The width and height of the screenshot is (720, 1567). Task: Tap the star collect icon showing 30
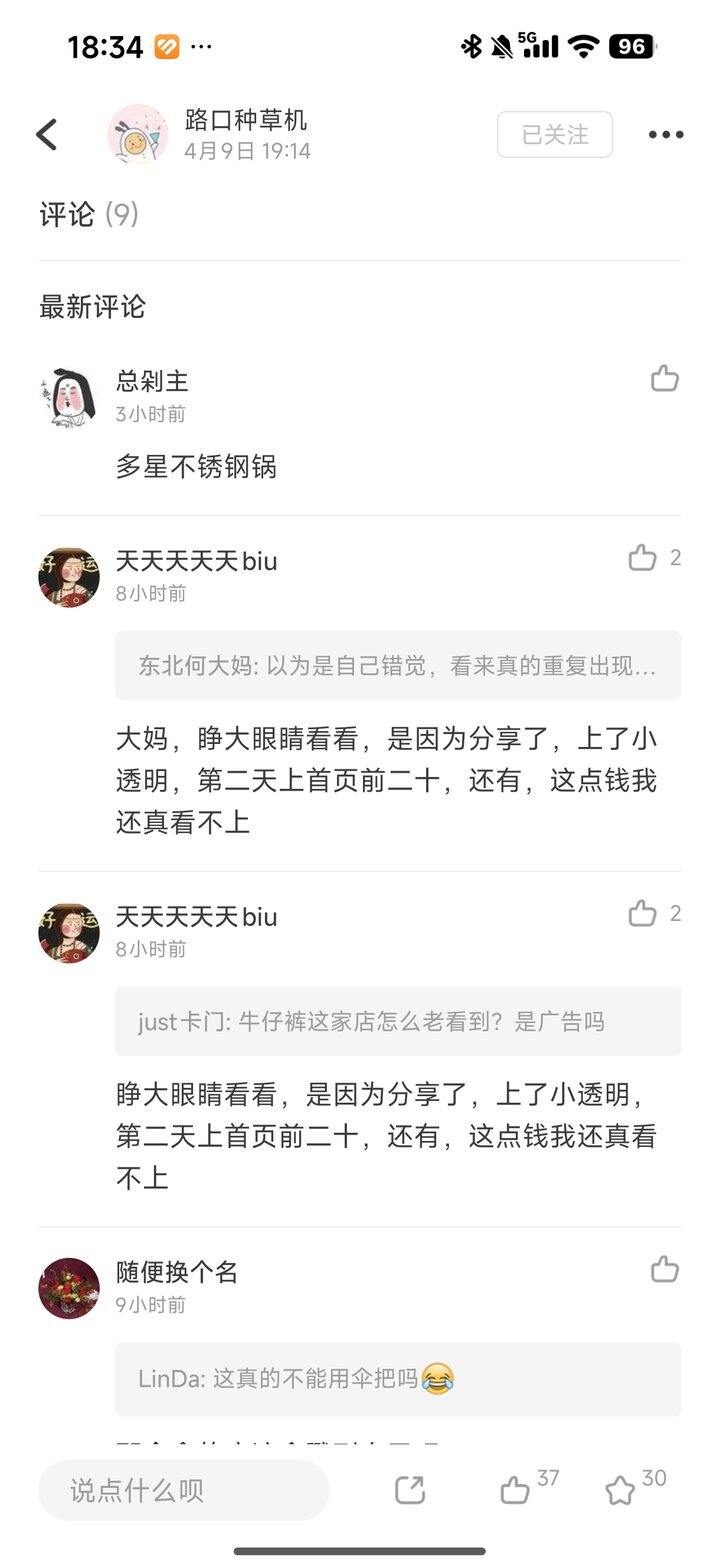click(619, 1489)
